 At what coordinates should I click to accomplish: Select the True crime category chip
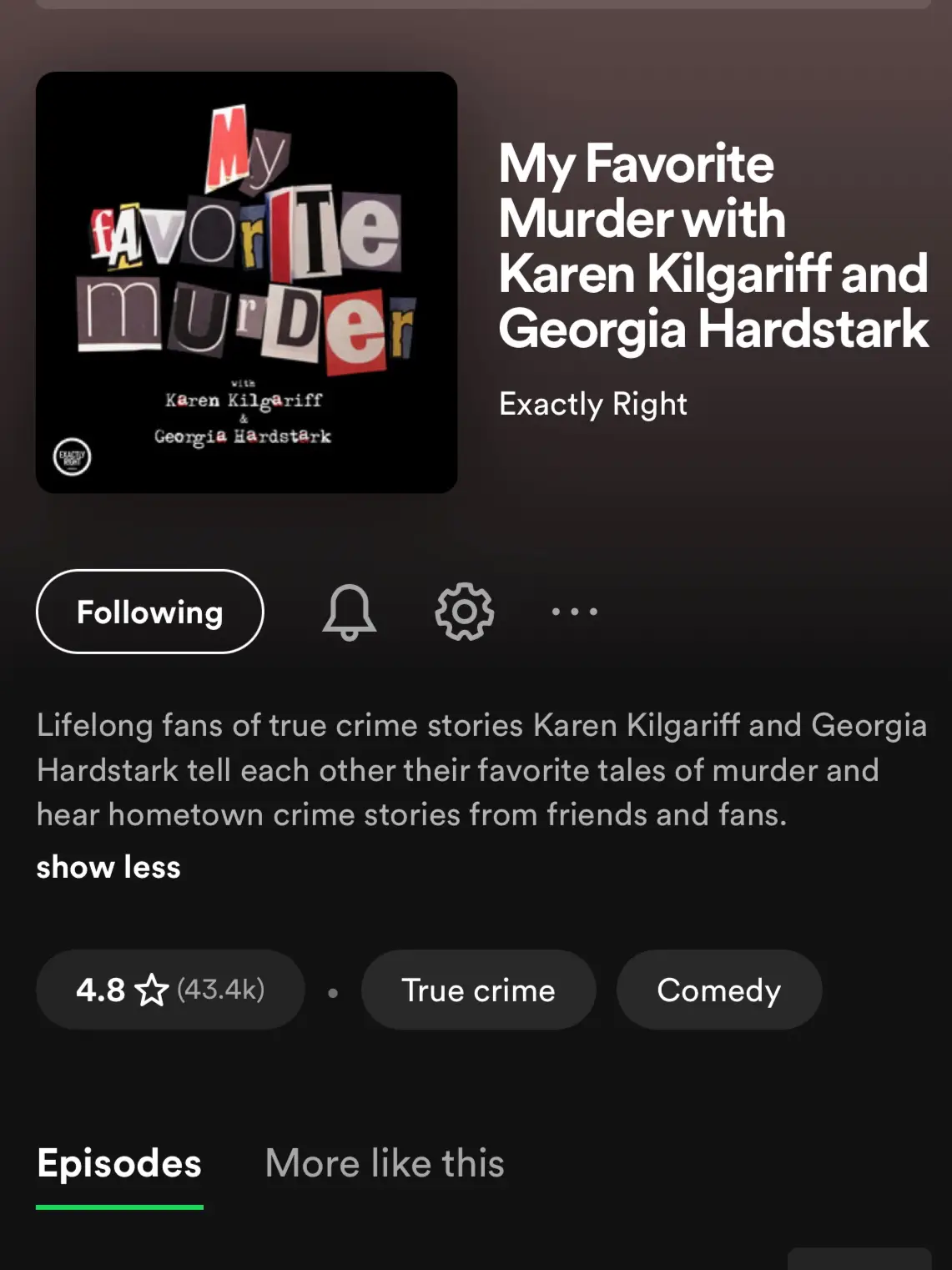pos(478,990)
